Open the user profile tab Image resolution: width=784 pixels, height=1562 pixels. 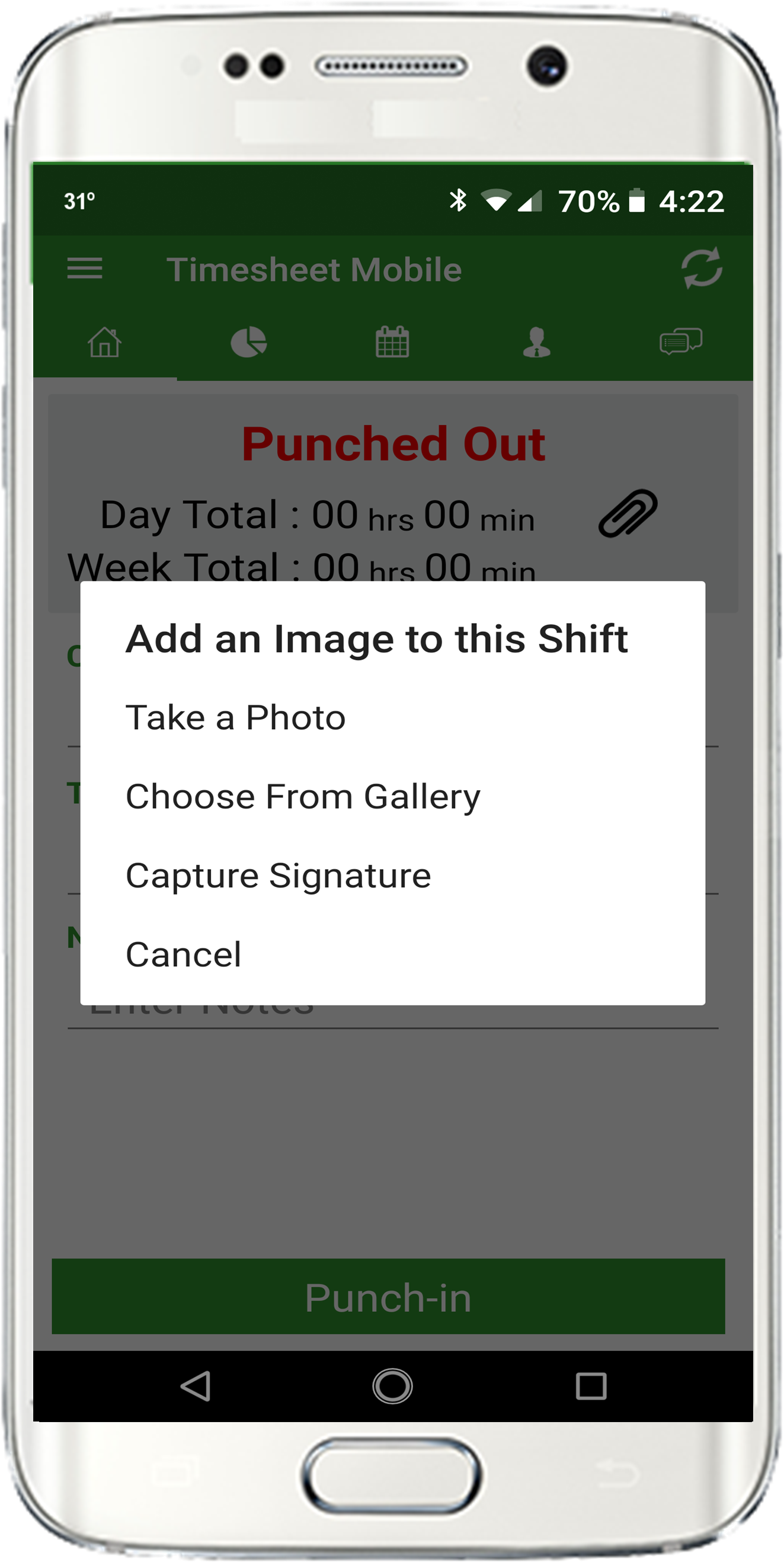pyautogui.click(x=537, y=343)
